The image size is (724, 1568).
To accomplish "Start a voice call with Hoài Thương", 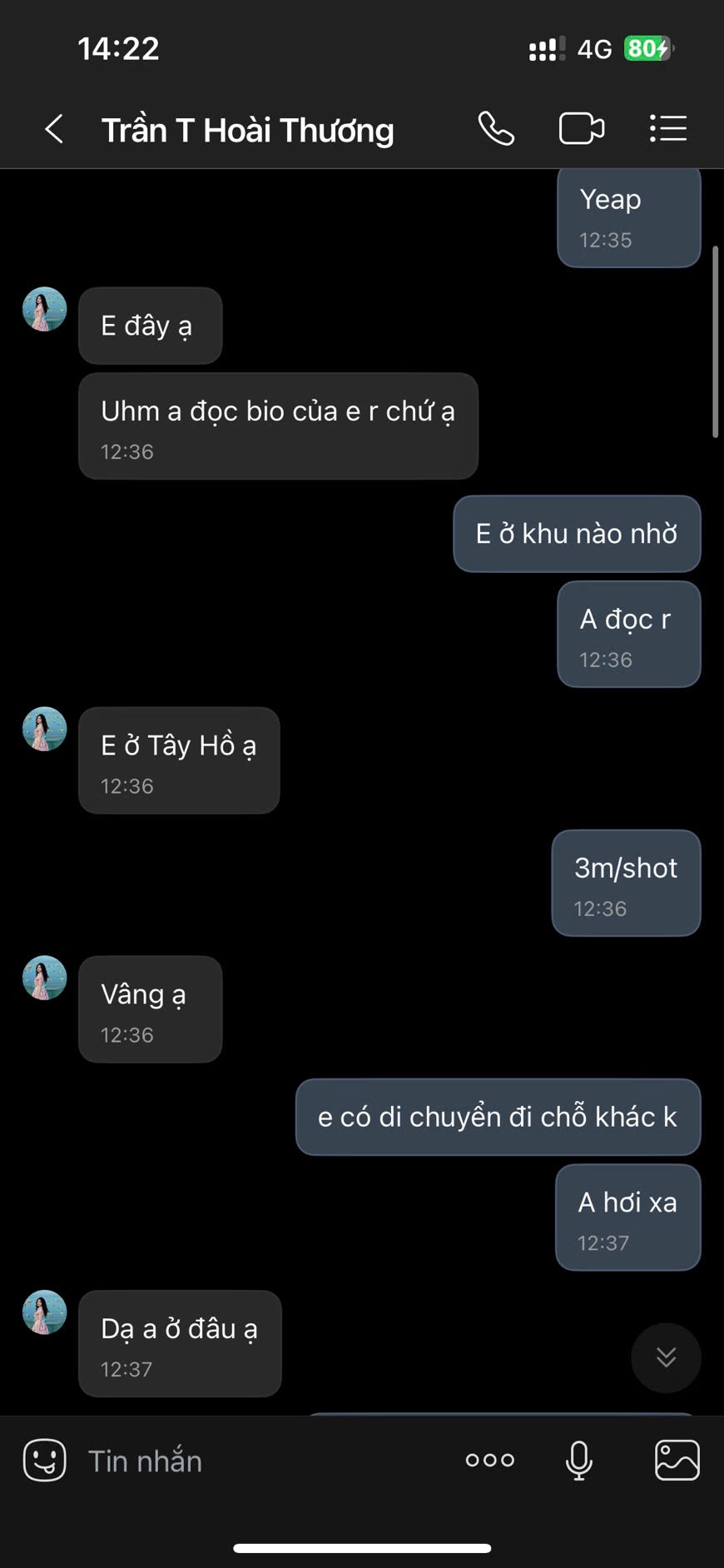I will point(496,129).
